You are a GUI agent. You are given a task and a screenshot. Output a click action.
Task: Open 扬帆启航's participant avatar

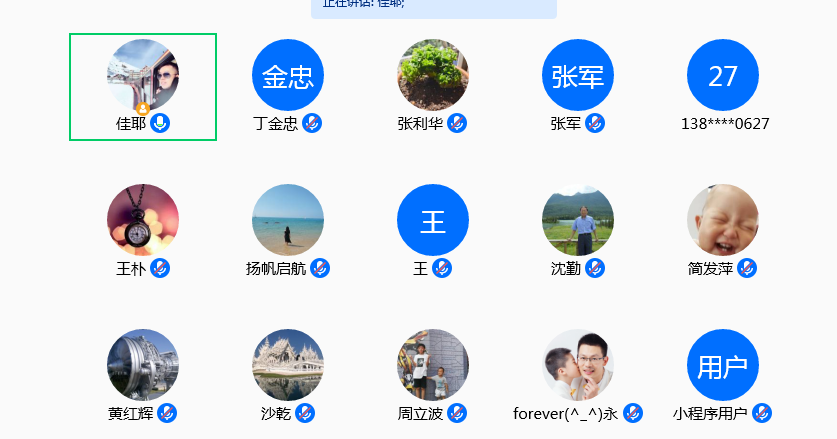pos(288,220)
